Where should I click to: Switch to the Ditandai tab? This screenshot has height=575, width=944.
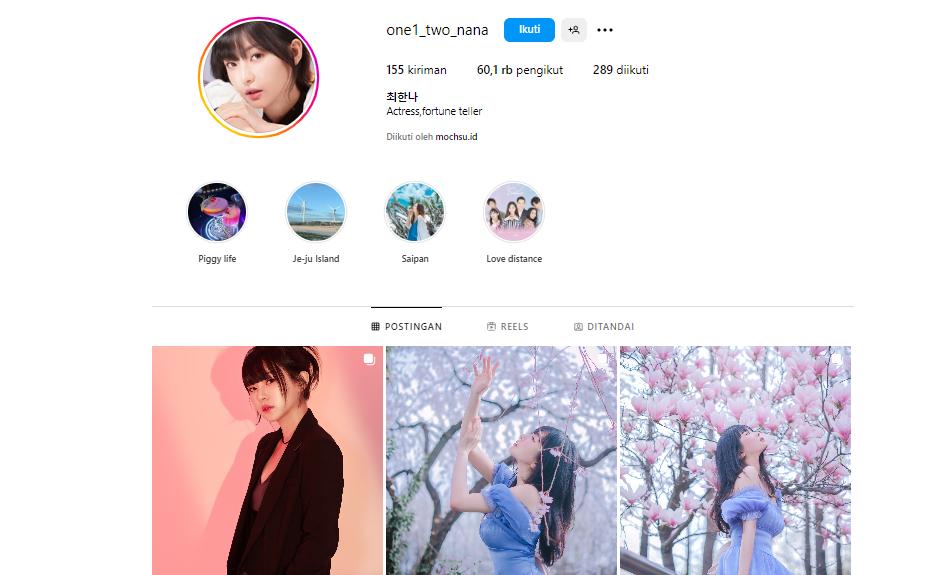(x=604, y=327)
